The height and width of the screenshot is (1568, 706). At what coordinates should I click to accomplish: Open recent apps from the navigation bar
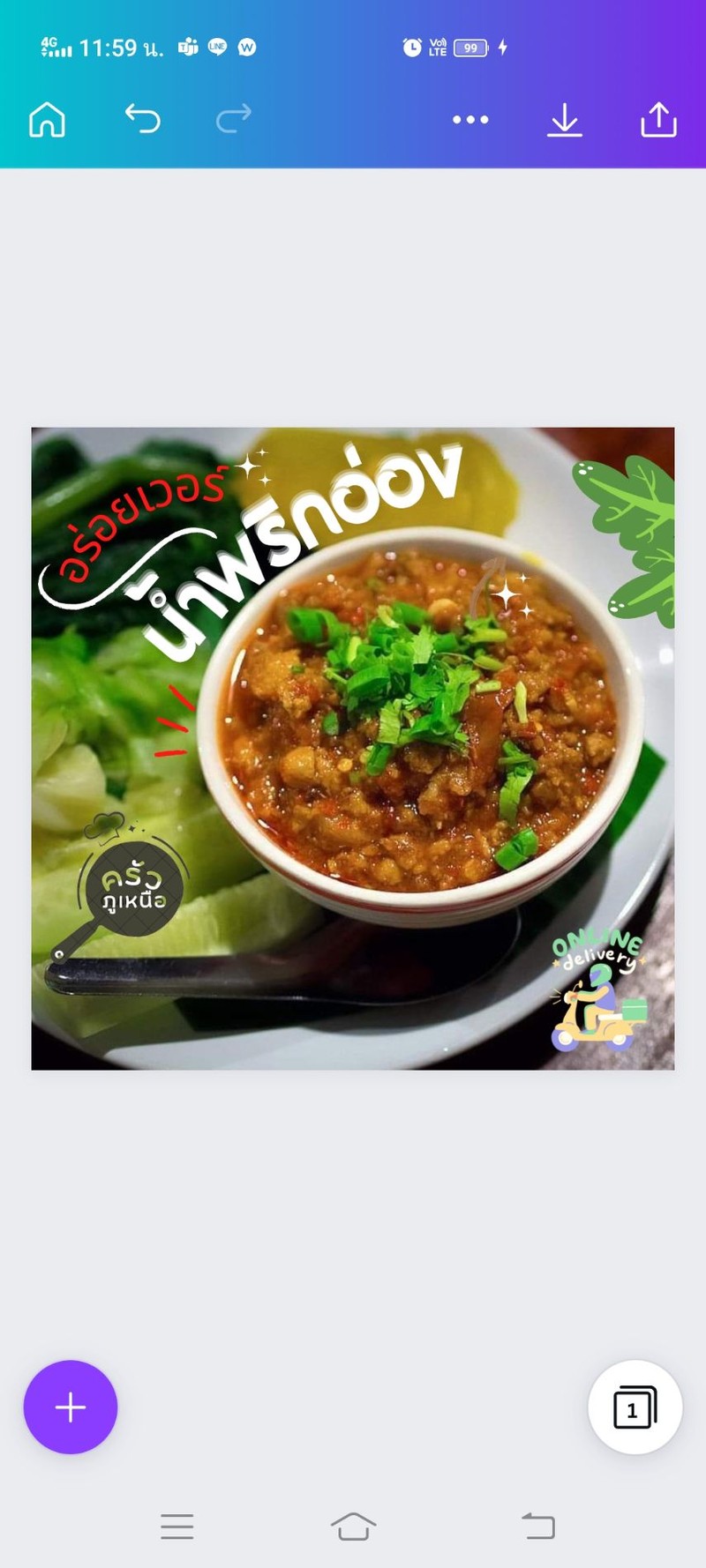point(177,1526)
